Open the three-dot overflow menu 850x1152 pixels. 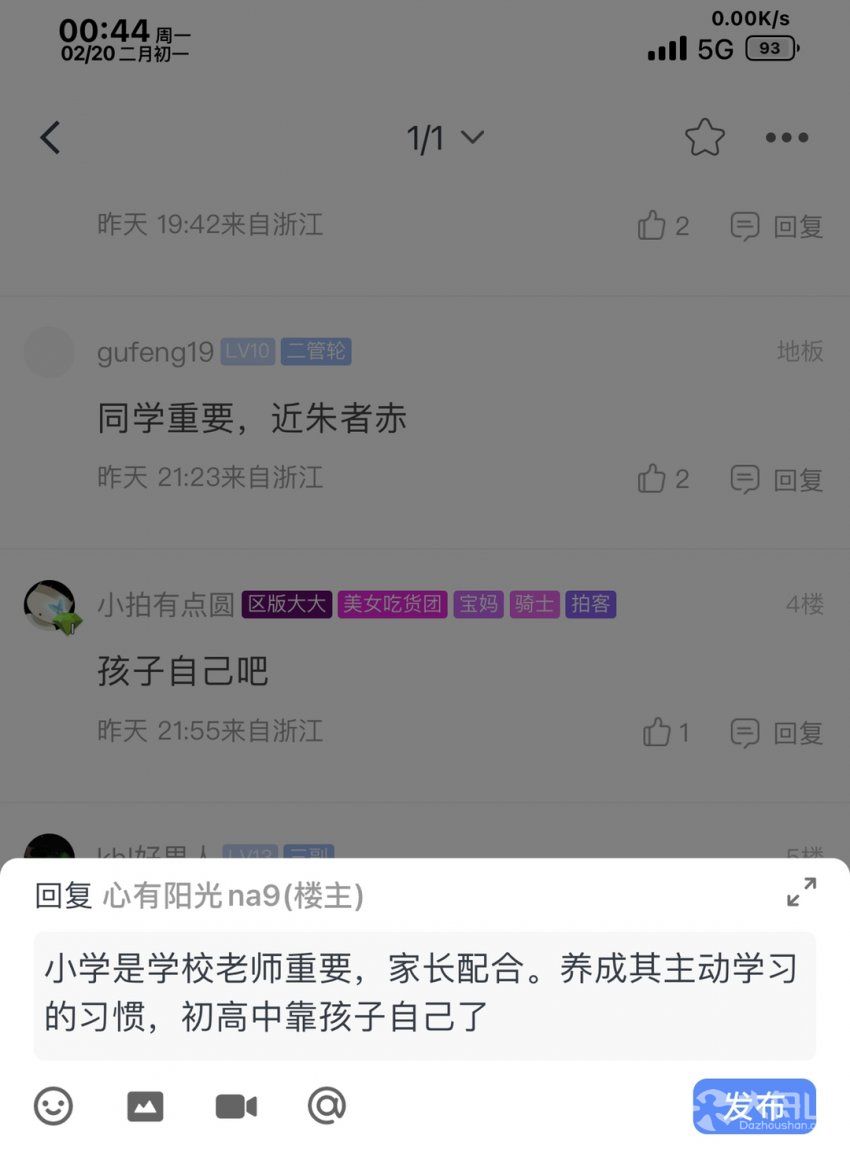click(787, 138)
